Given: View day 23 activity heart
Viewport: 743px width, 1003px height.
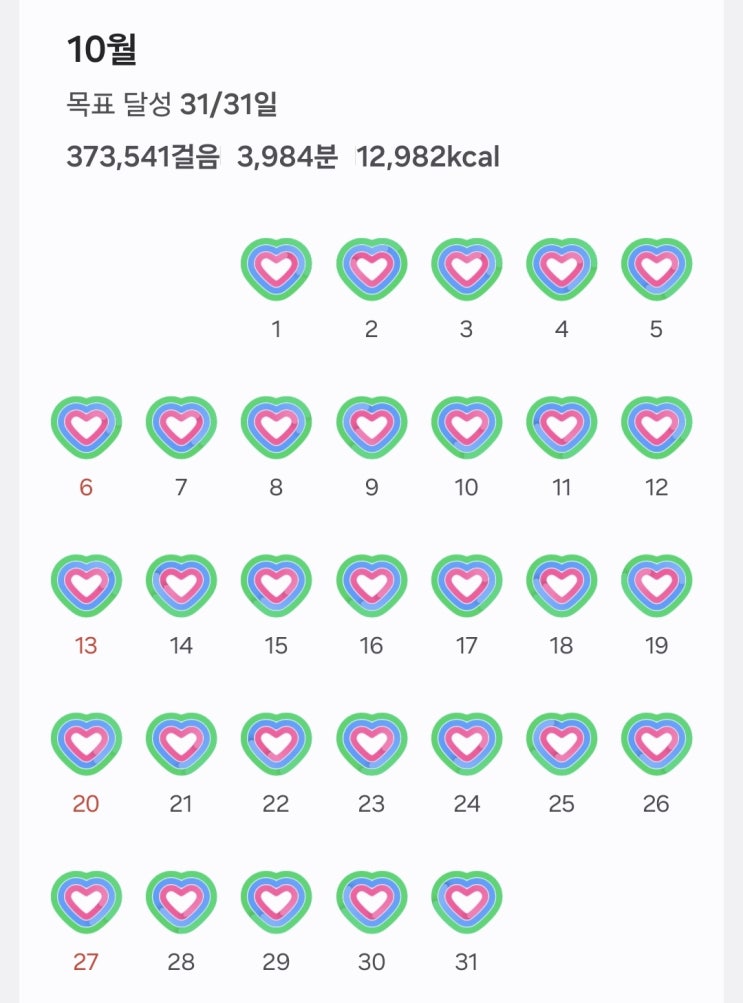Looking at the screenshot, I should [x=372, y=743].
